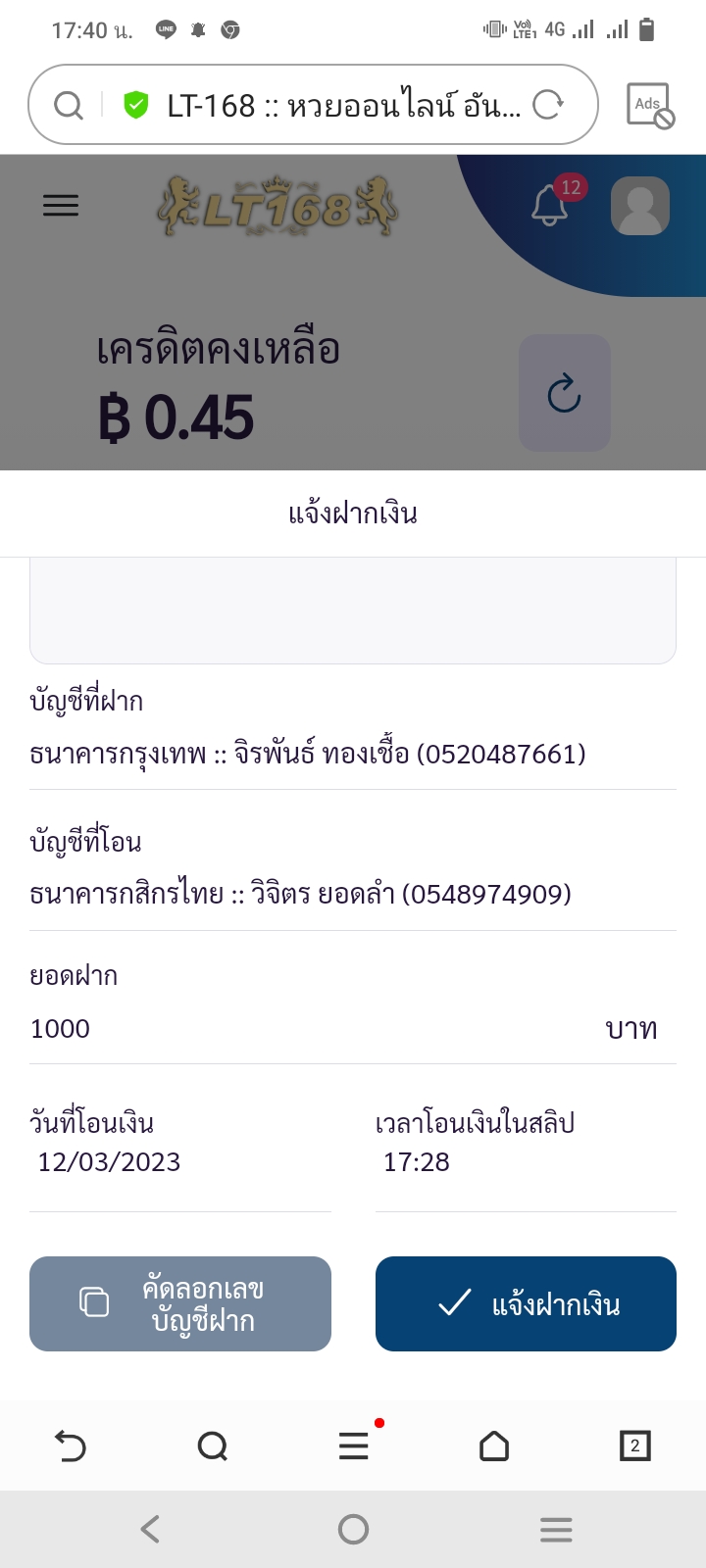Open browser search from the bottom toolbar
This screenshot has height=1568, width=706.
pos(212,1445)
